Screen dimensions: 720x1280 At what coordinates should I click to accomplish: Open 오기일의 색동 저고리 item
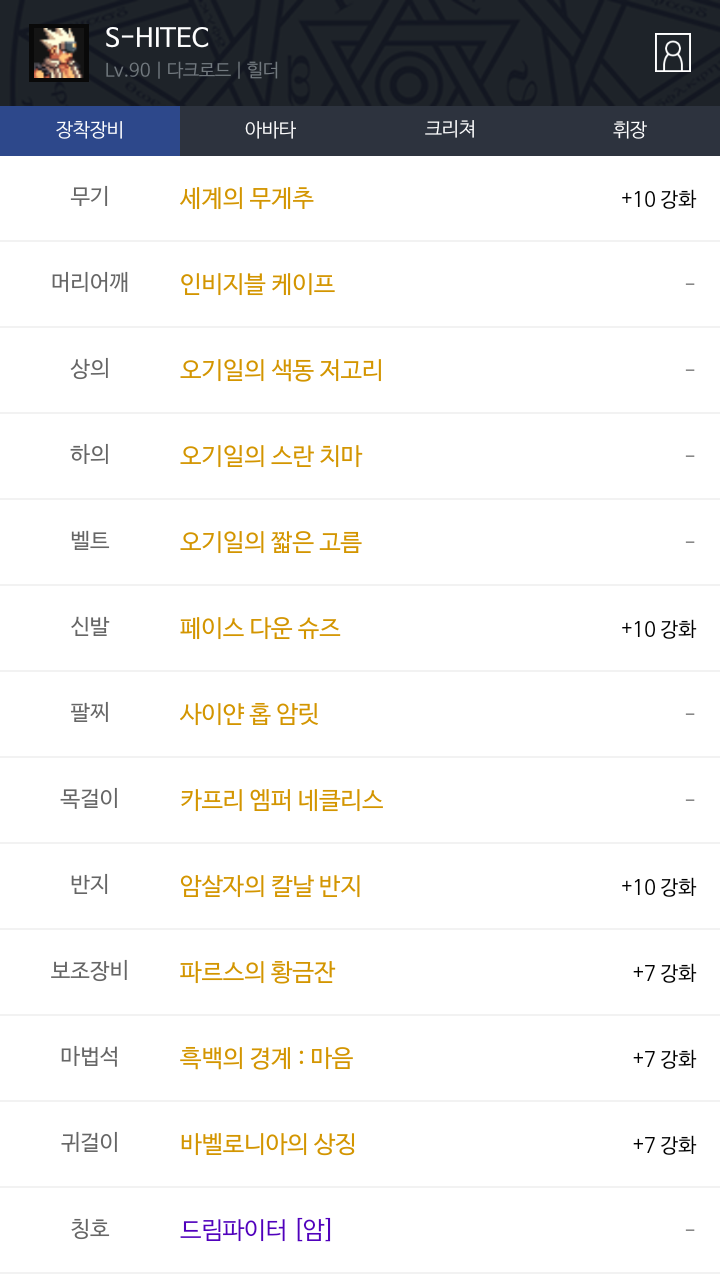tap(281, 370)
